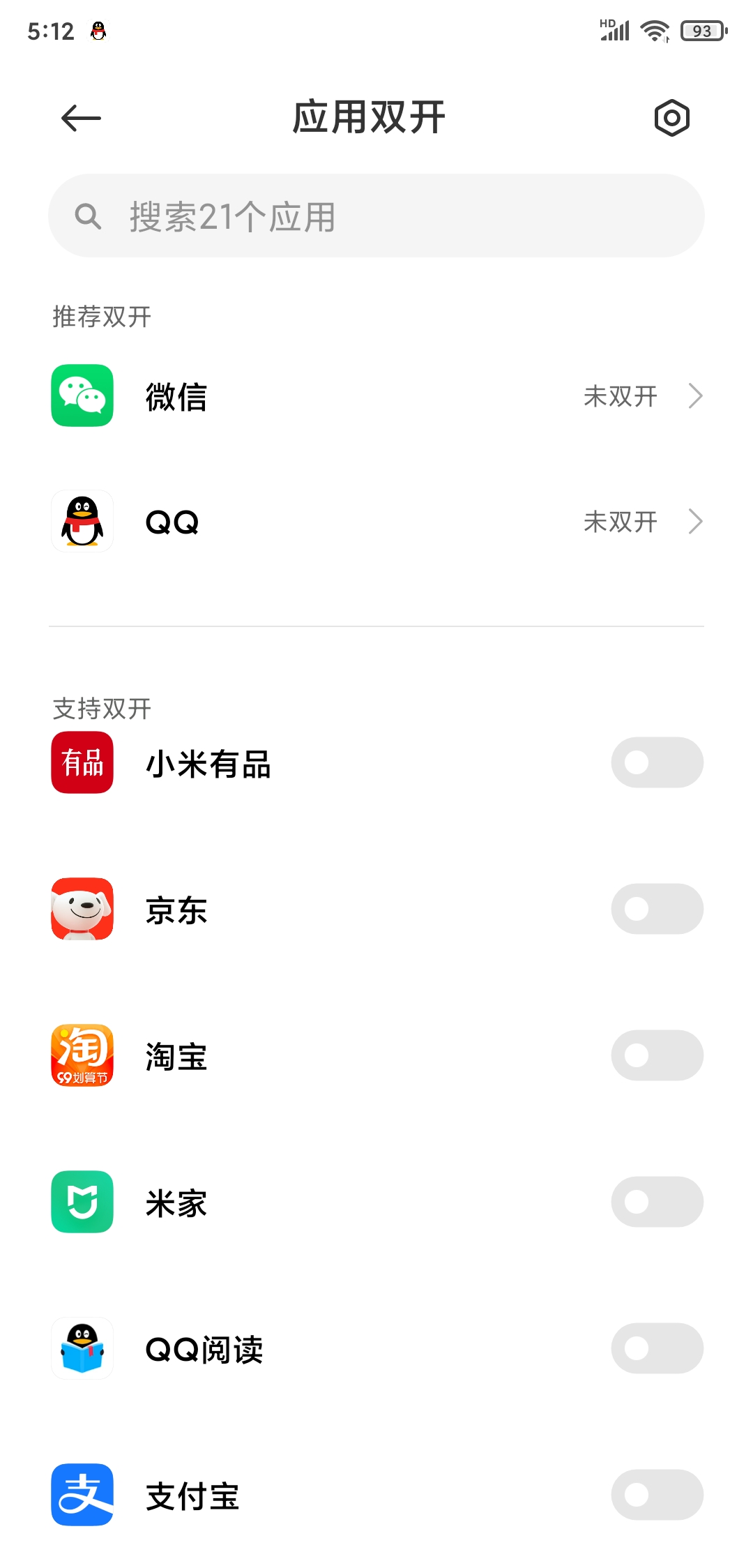Tap the 淘宝 app icon
Image resolution: width=753 pixels, height=1568 pixels.
[x=82, y=1055]
